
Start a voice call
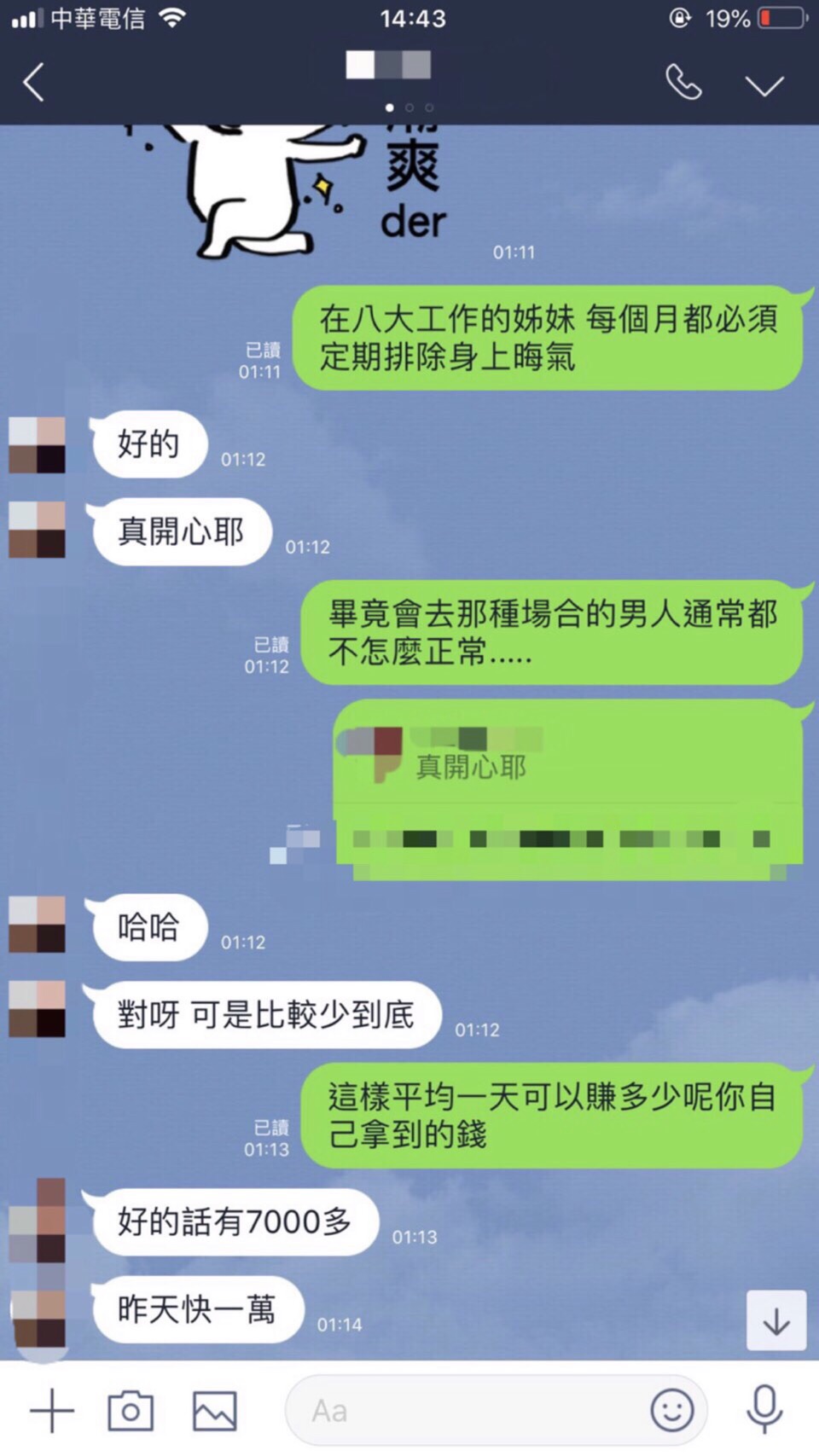coord(683,84)
